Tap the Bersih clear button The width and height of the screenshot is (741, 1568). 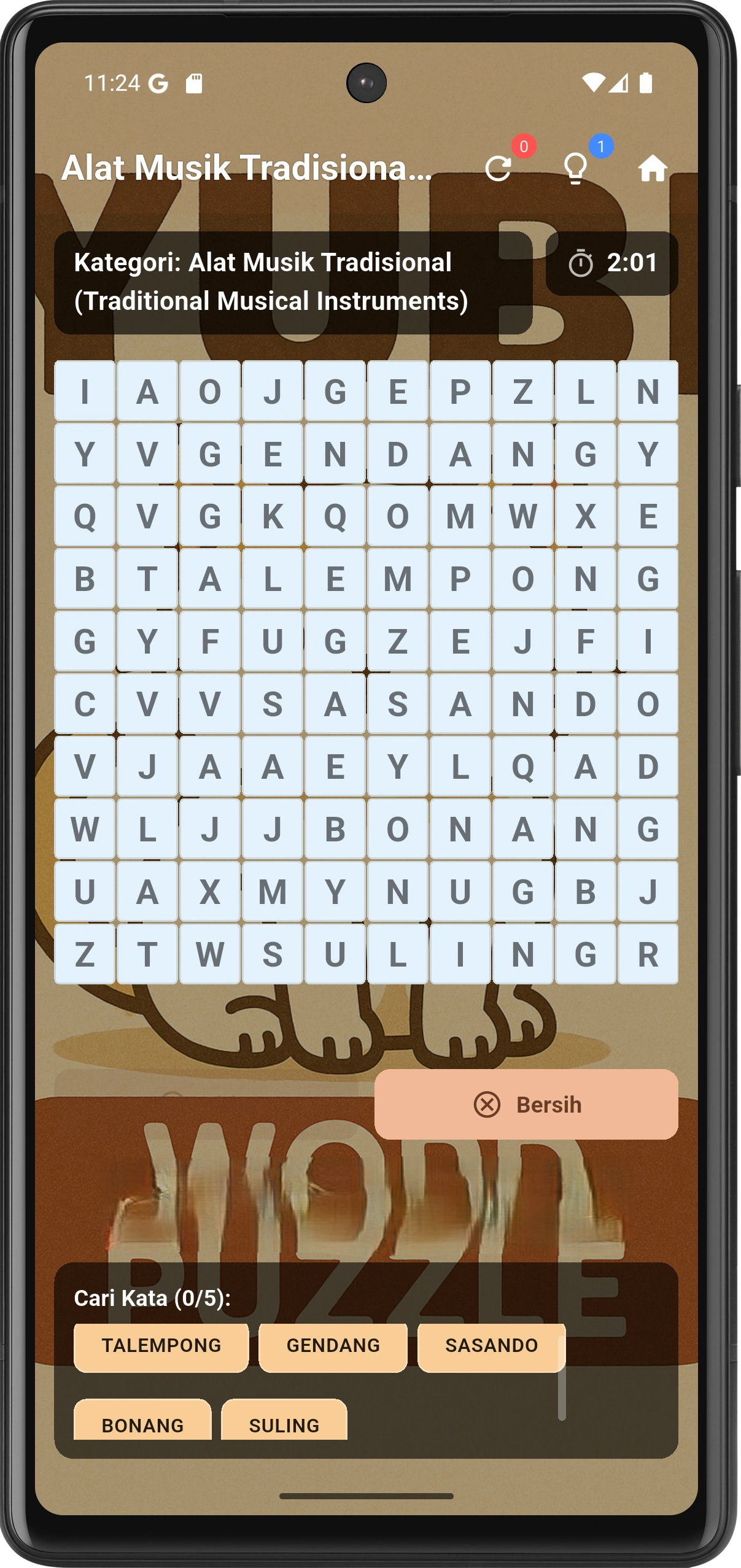[526, 1104]
